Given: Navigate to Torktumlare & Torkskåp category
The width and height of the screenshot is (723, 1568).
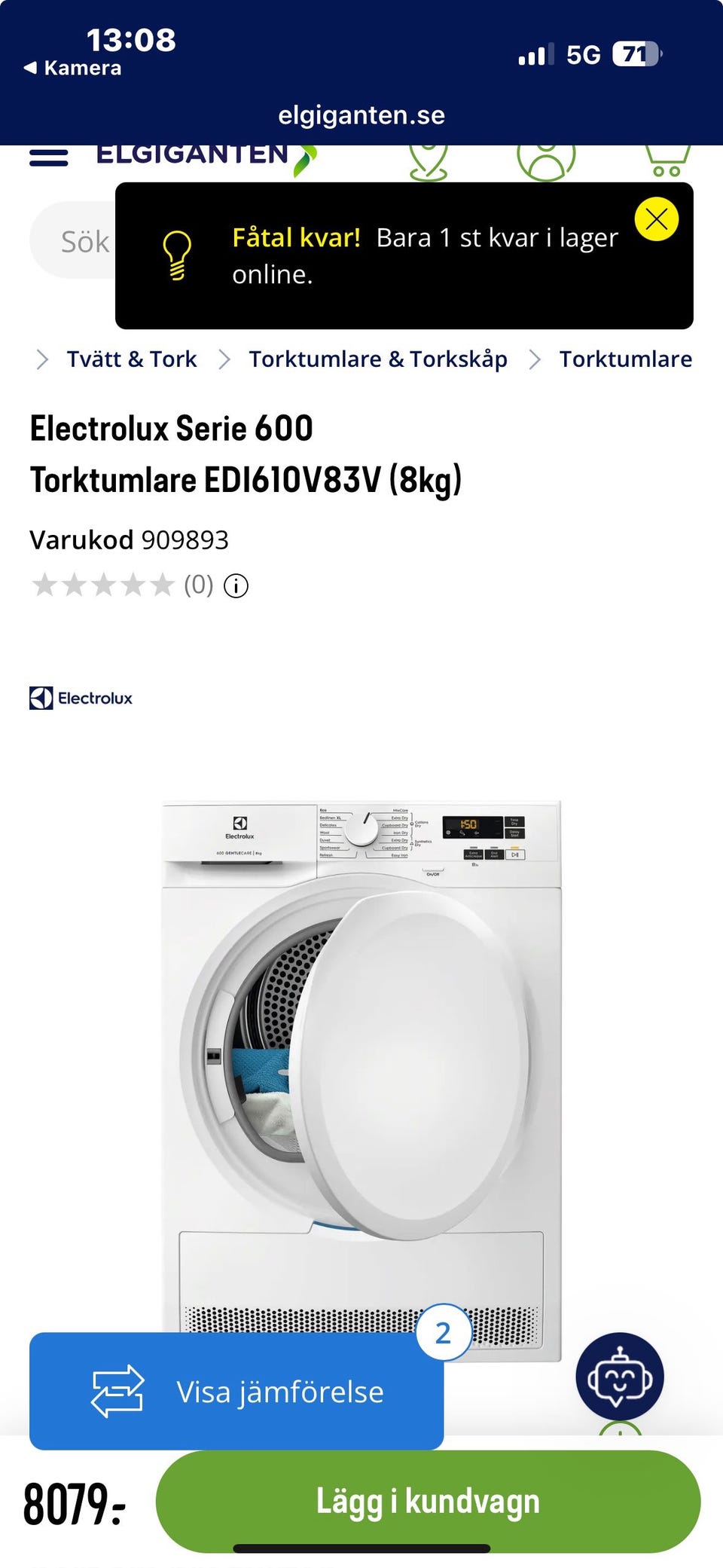Looking at the screenshot, I should [378, 359].
